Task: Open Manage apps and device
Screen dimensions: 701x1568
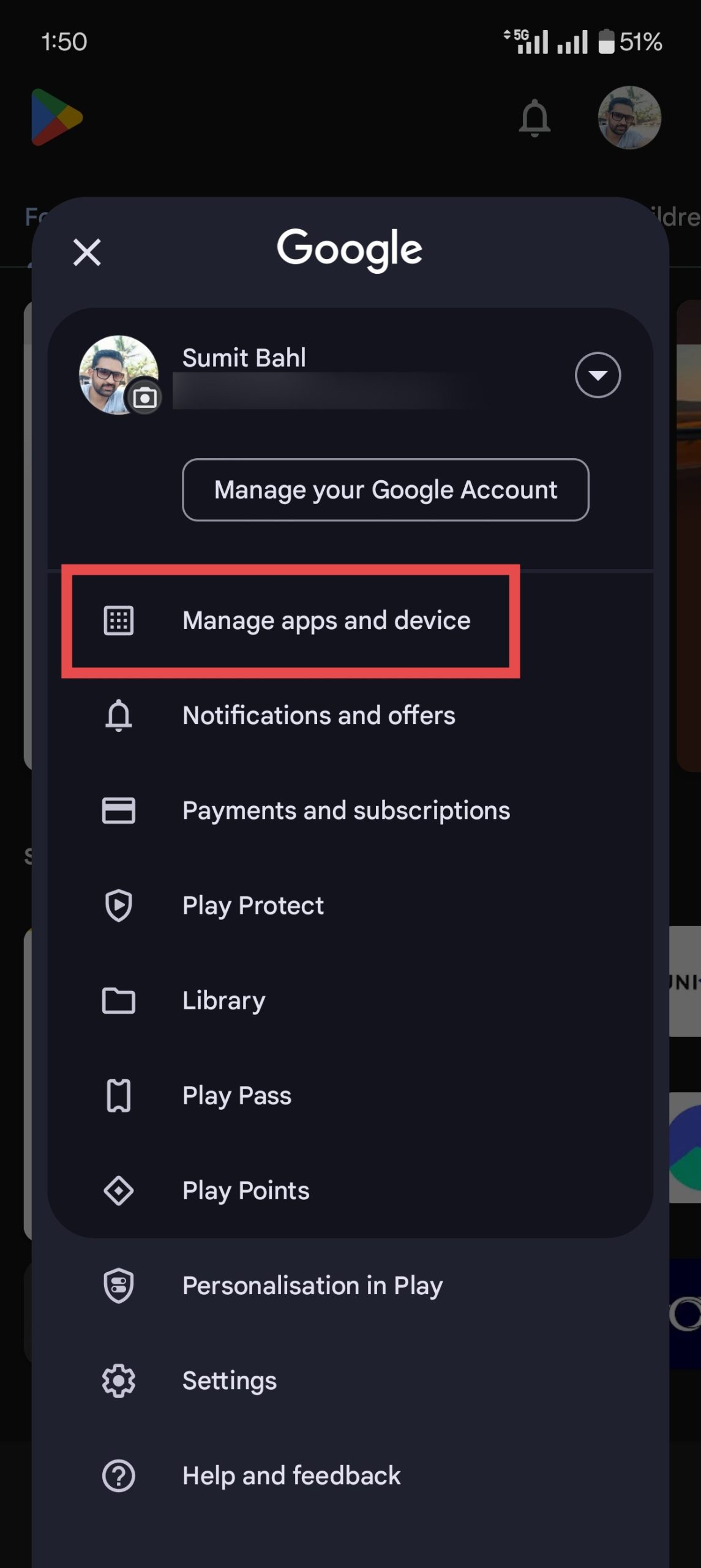Action: [x=326, y=620]
